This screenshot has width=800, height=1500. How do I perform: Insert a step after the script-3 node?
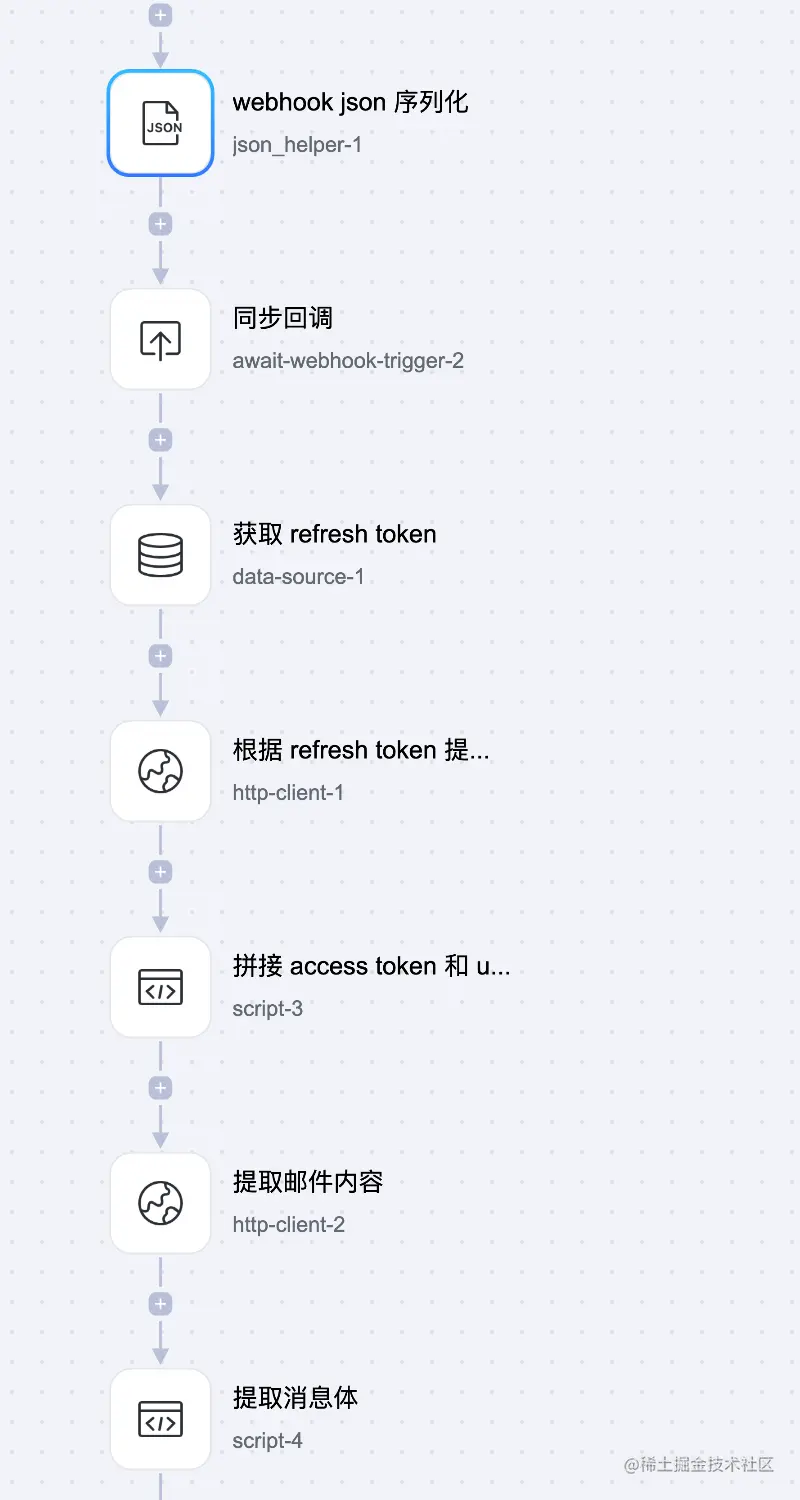pos(160,1088)
